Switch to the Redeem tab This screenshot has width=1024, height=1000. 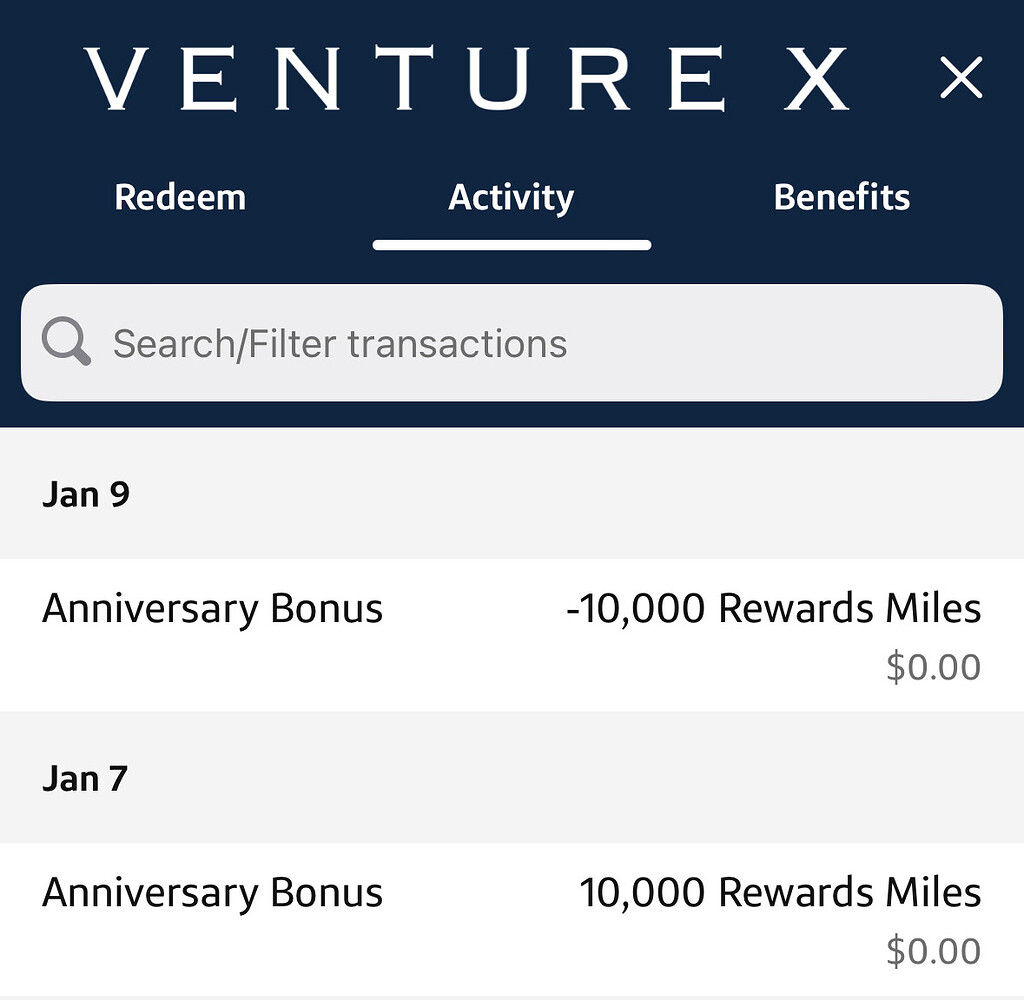(x=180, y=197)
